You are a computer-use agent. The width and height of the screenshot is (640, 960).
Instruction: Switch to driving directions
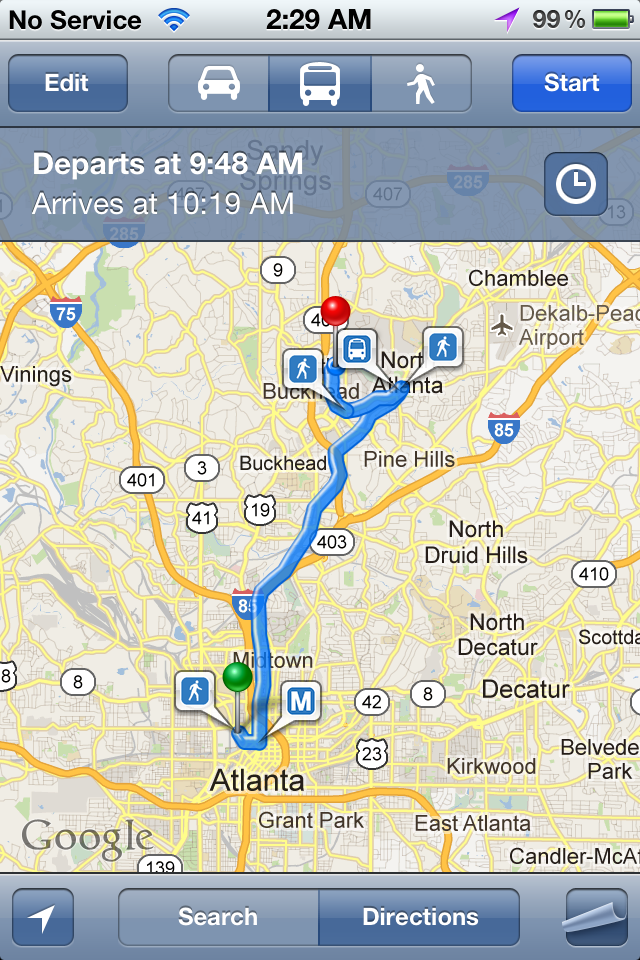tap(219, 83)
